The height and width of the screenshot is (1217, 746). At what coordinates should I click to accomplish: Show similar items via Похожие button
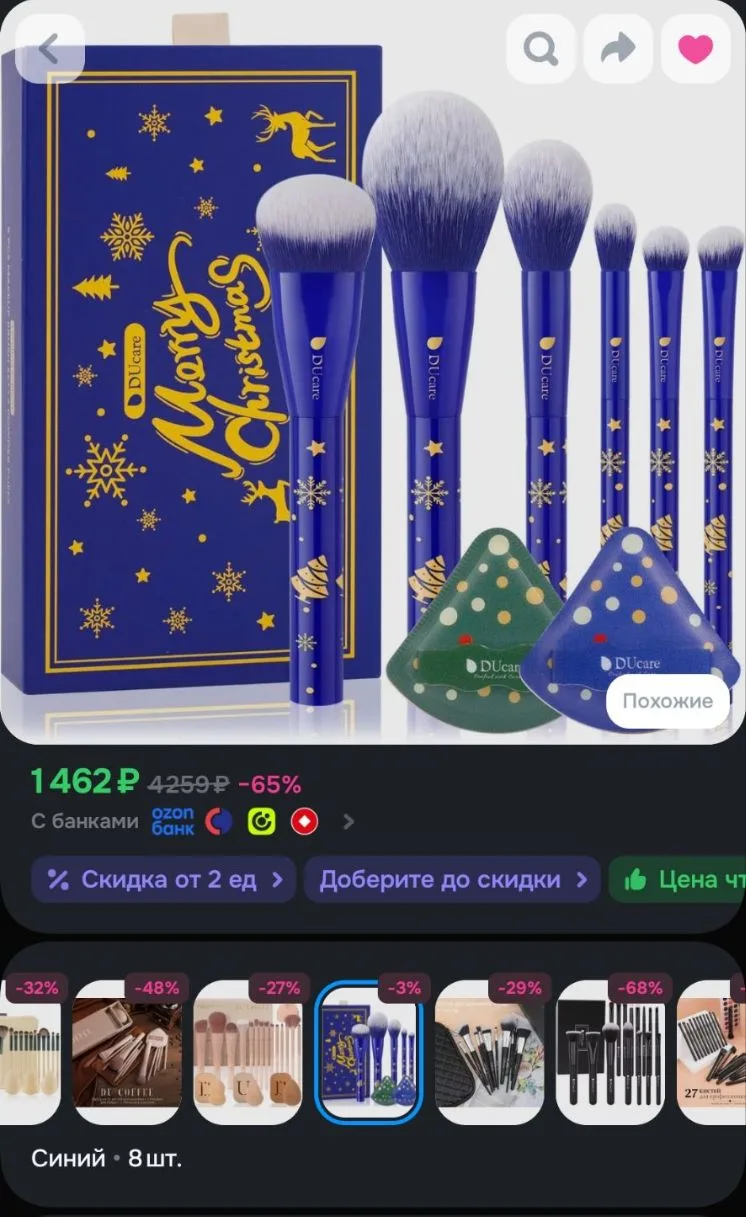tap(668, 701)
